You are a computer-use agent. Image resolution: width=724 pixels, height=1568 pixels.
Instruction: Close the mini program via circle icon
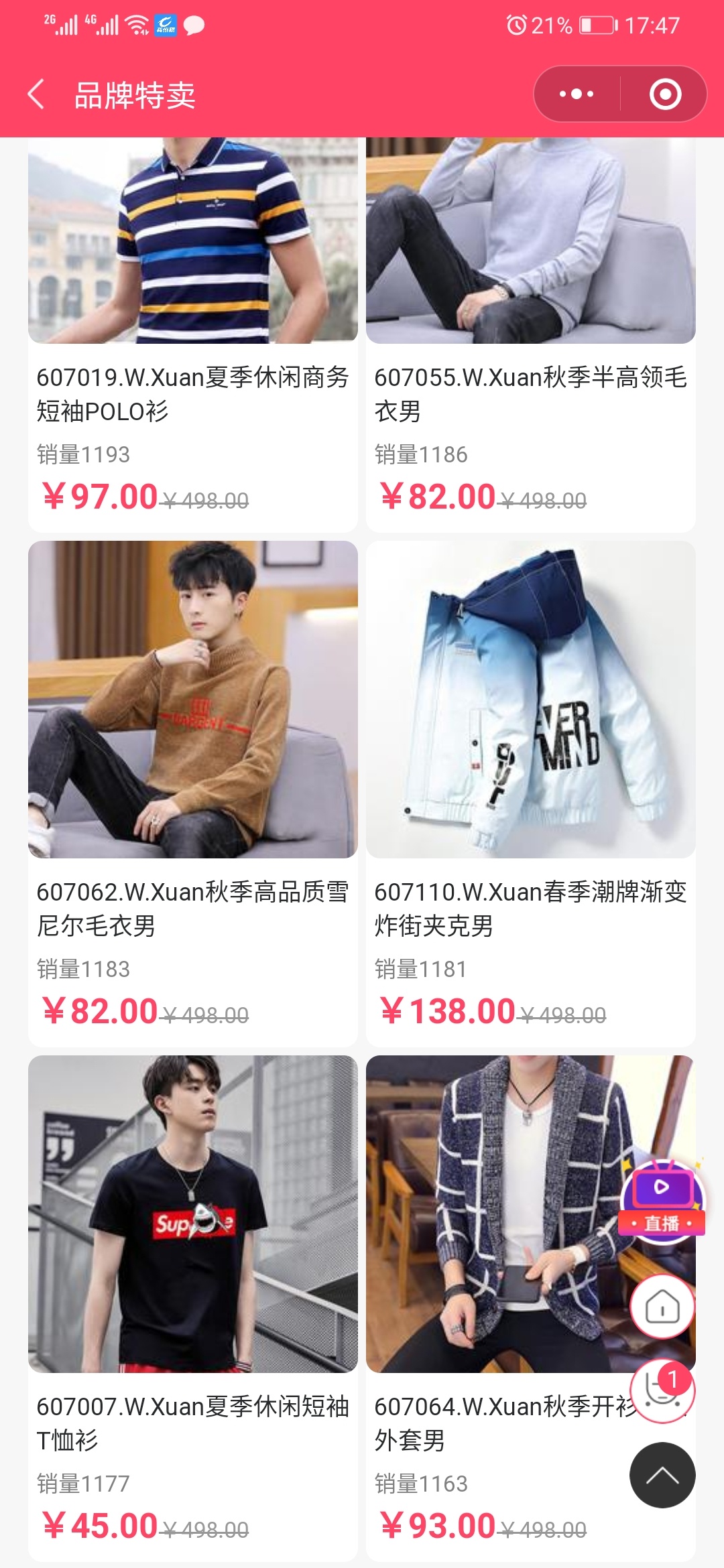pos(665,94)
